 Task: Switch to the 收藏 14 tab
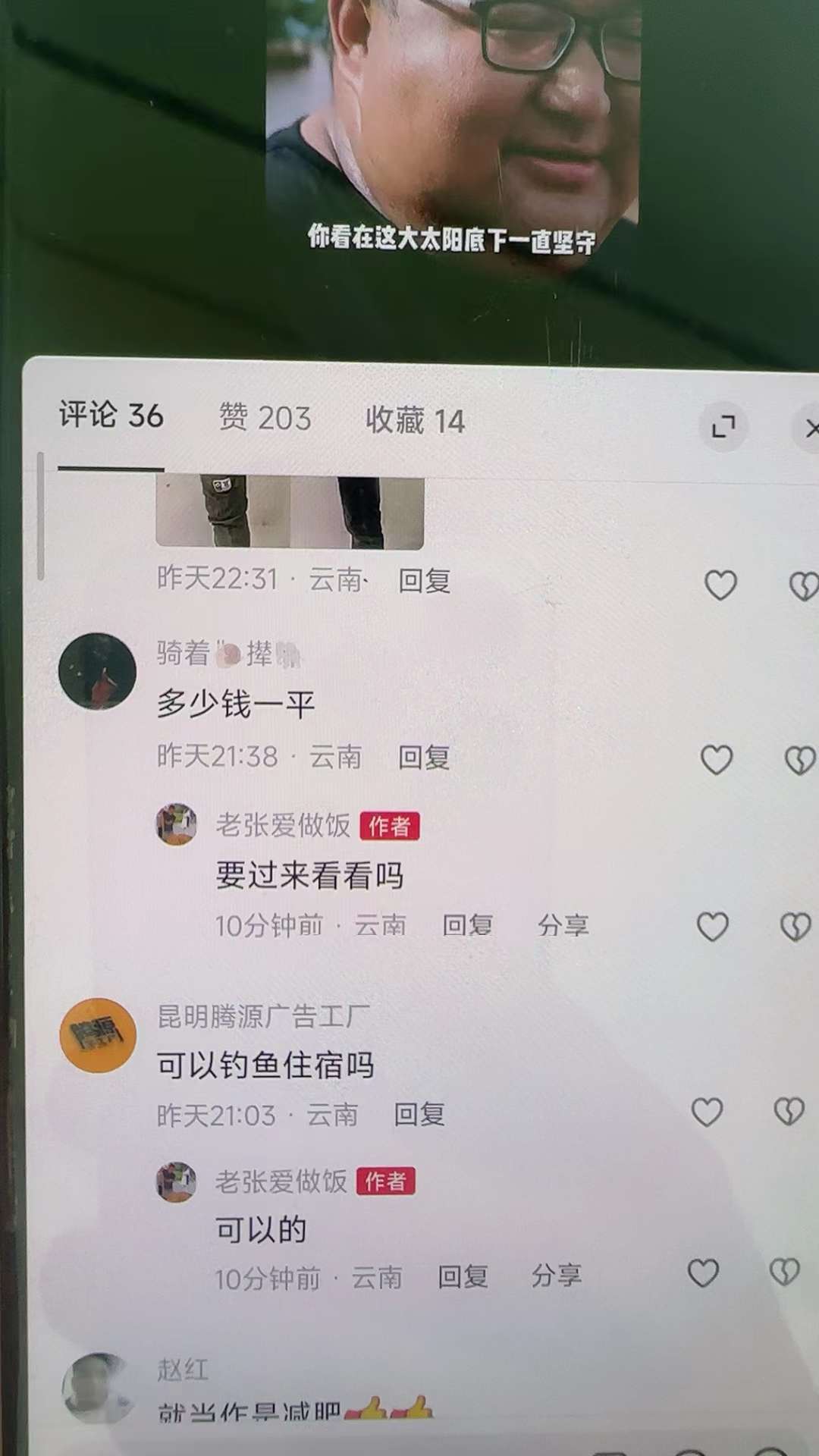coord(415,420)
